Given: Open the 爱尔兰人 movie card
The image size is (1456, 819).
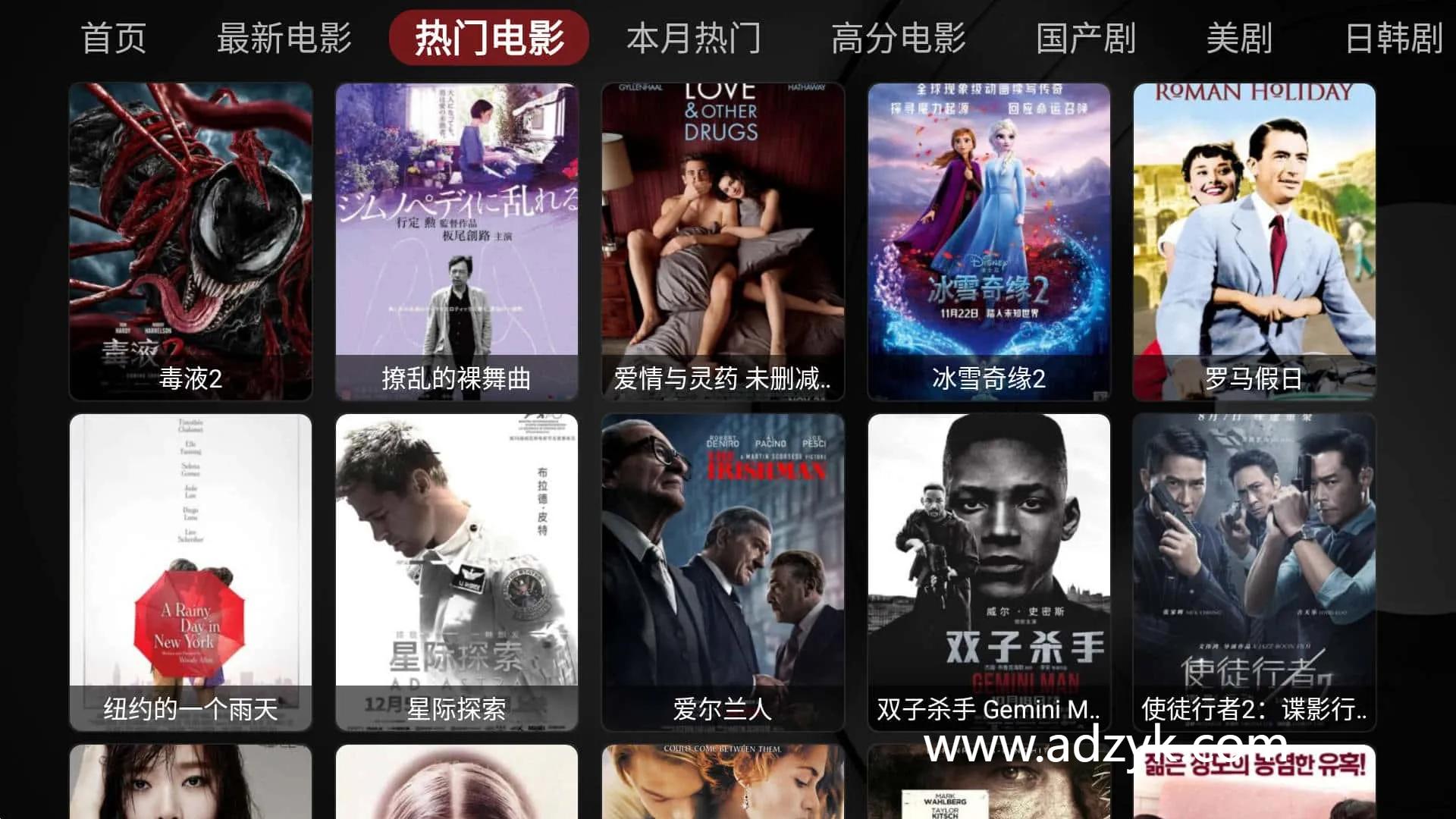Looking at the screenshot, I should [723, 572].
